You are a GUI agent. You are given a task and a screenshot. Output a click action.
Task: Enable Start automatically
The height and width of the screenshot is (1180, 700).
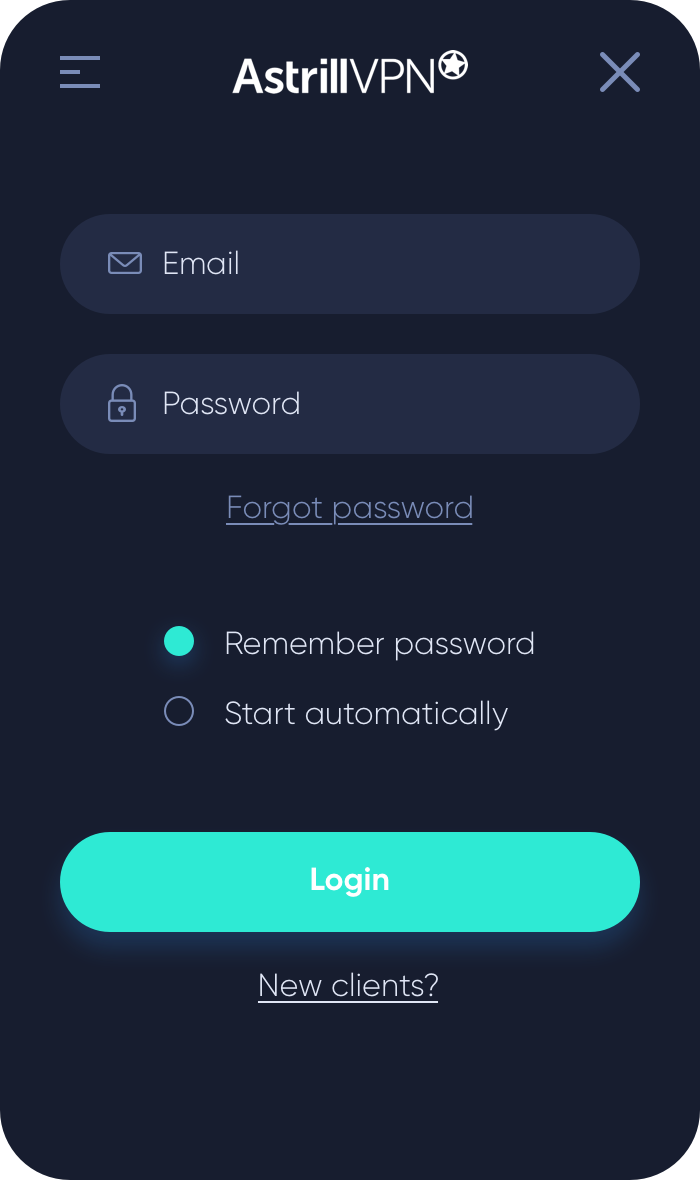tap(179, 712)
